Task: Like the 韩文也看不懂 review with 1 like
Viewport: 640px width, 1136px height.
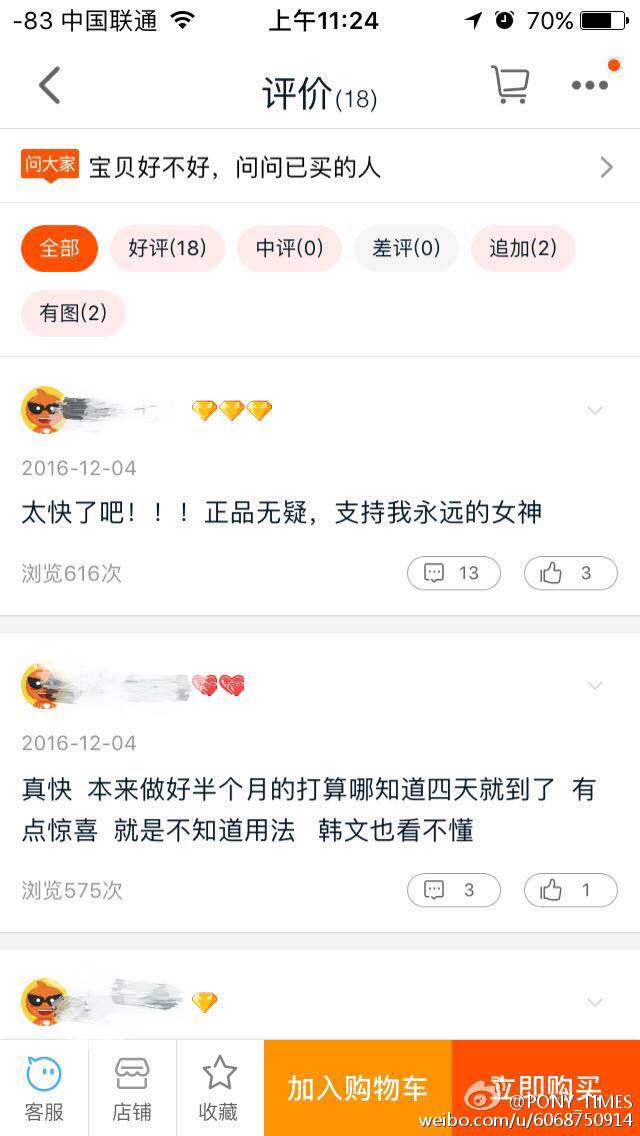Action: click(570, 890)
